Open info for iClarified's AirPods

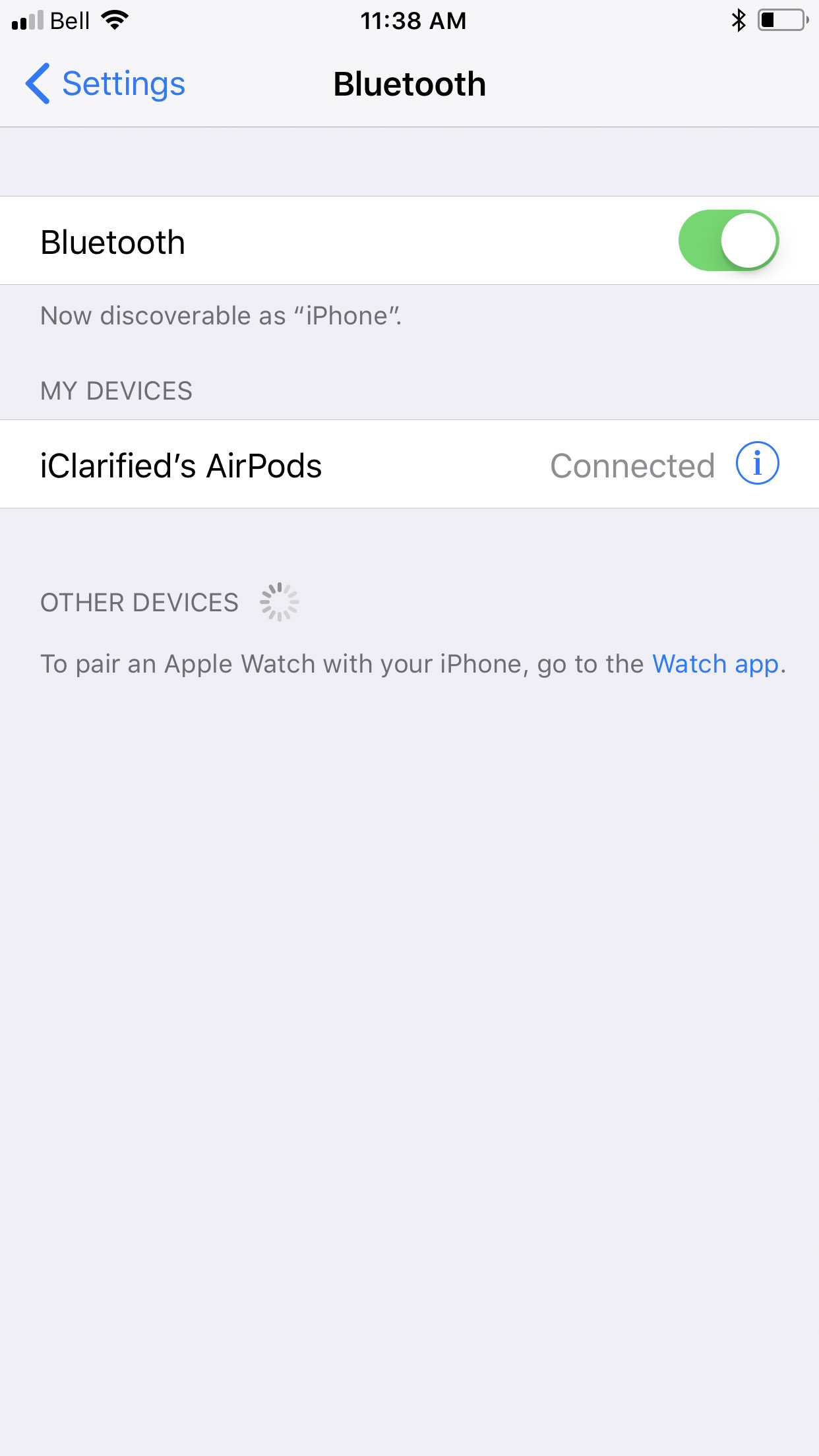click(757, 464)
